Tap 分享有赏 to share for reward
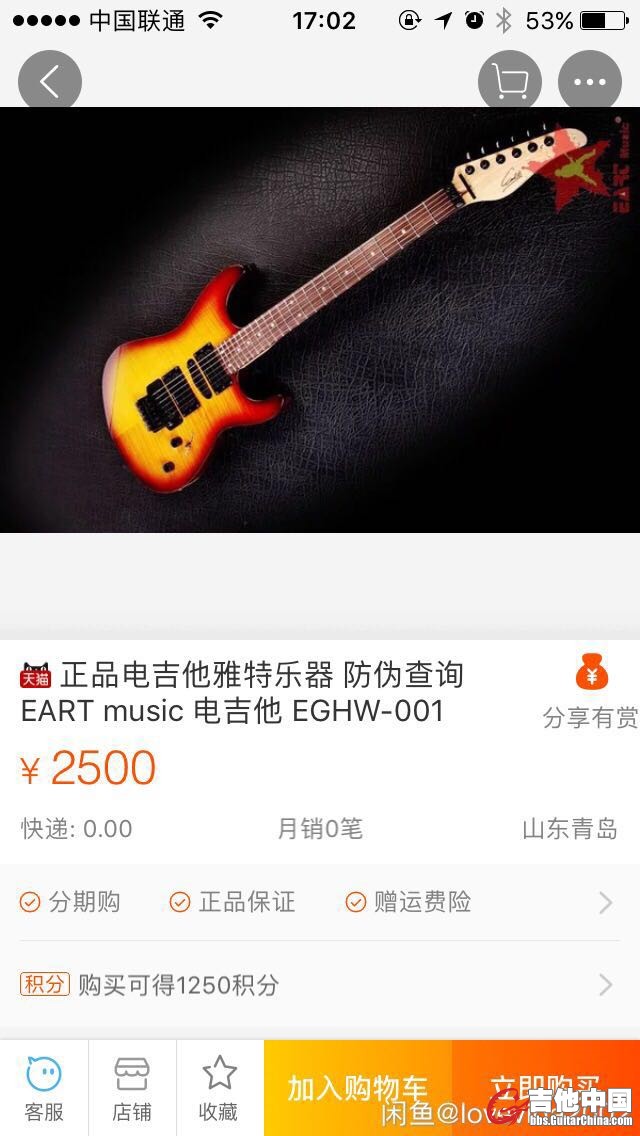 [x=590, y=692]
